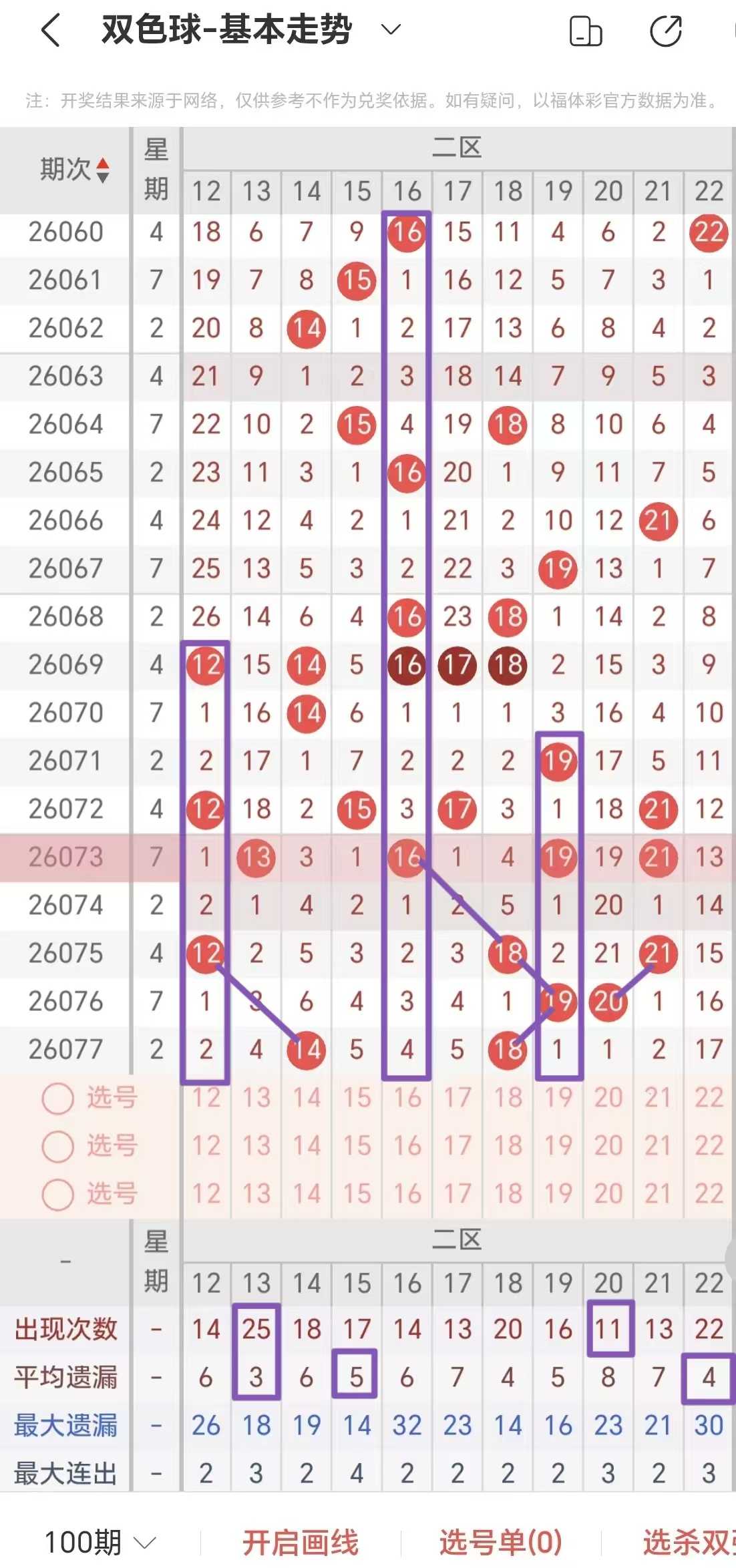This screenshot has height=1568, width=736.
Task: Tap the 选杀双 button at bottom right
Action: tap(689, 1543)
